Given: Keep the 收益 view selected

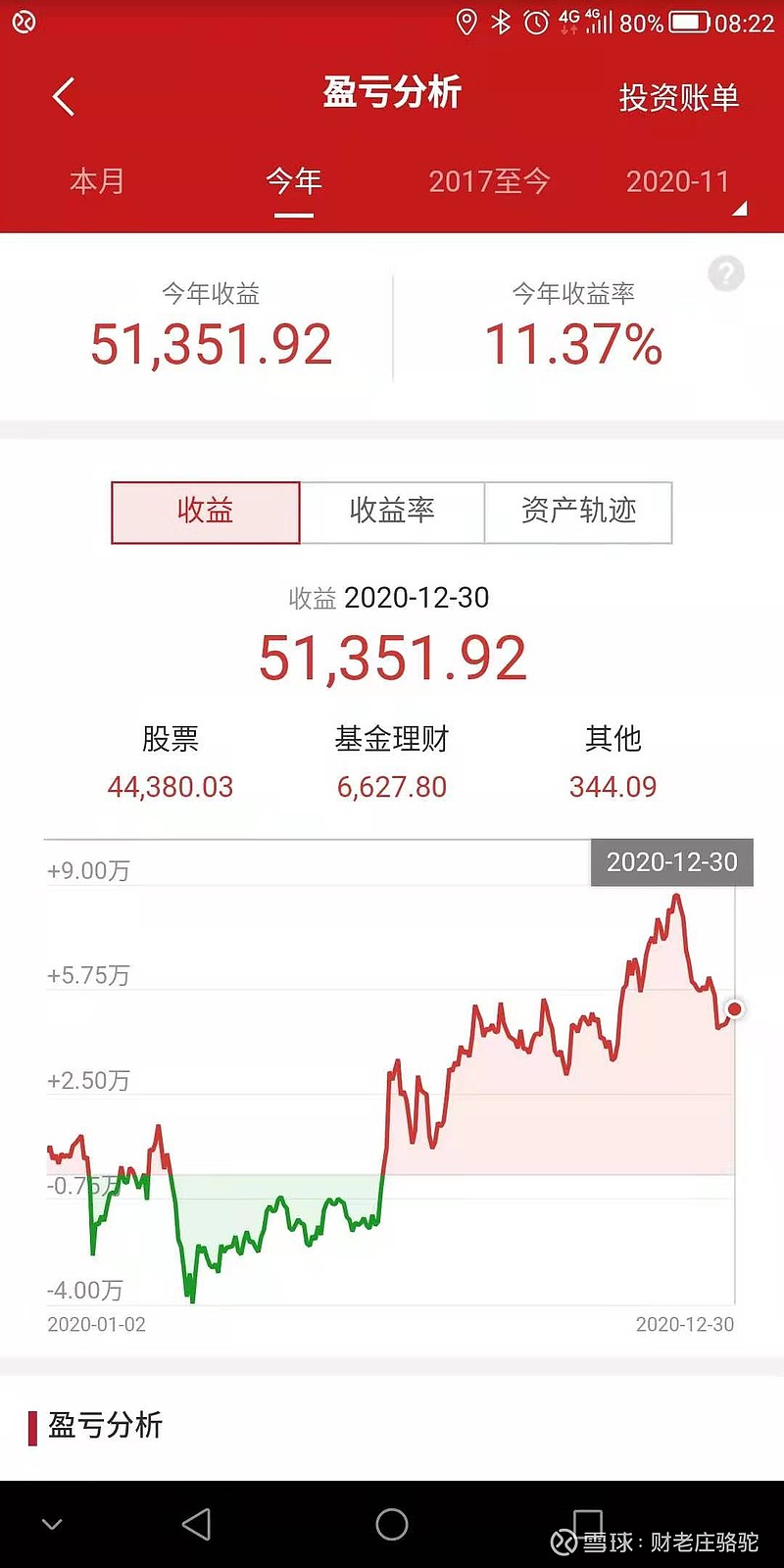Looking at the screenshot, I should coord(205,512).
